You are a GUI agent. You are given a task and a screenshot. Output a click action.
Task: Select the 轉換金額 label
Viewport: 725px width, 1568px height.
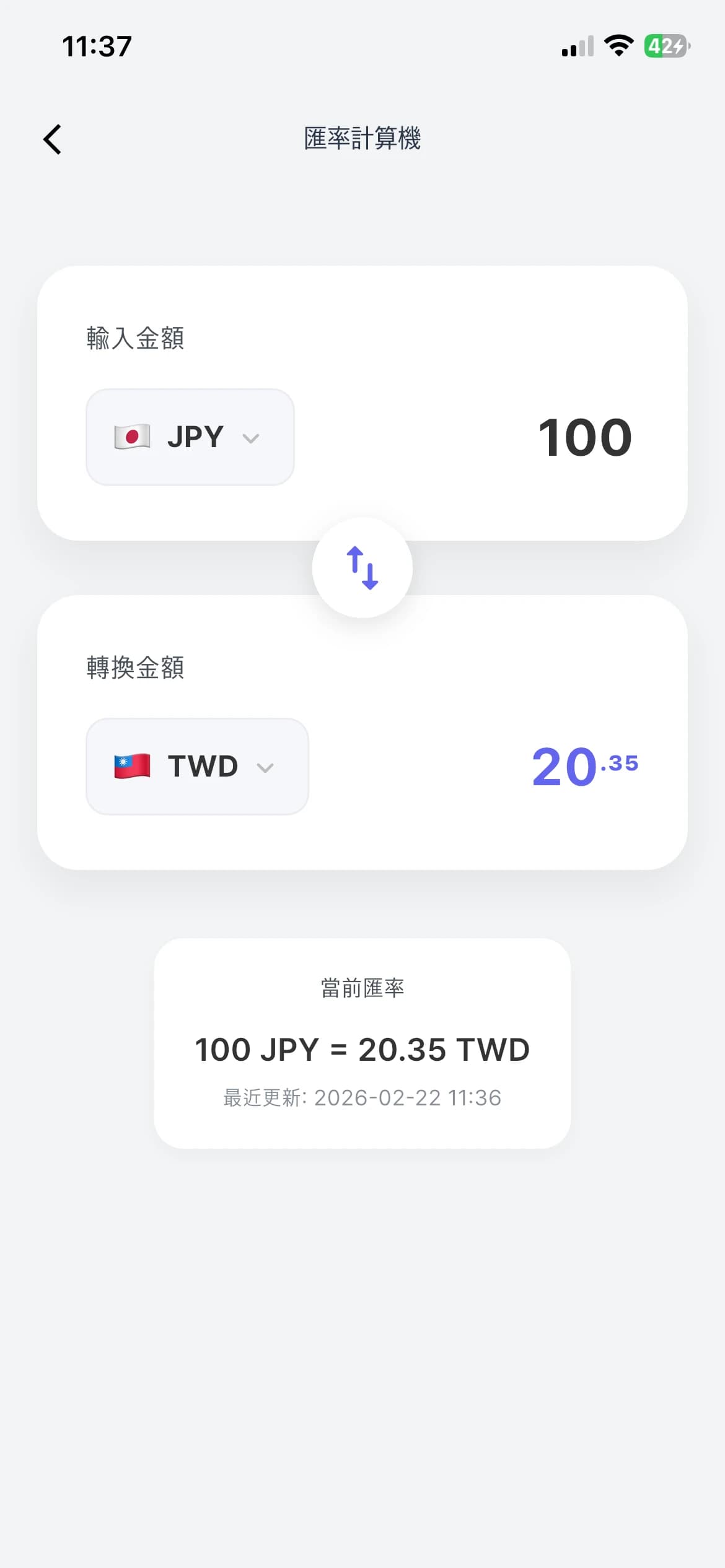[x=135, y=668]
